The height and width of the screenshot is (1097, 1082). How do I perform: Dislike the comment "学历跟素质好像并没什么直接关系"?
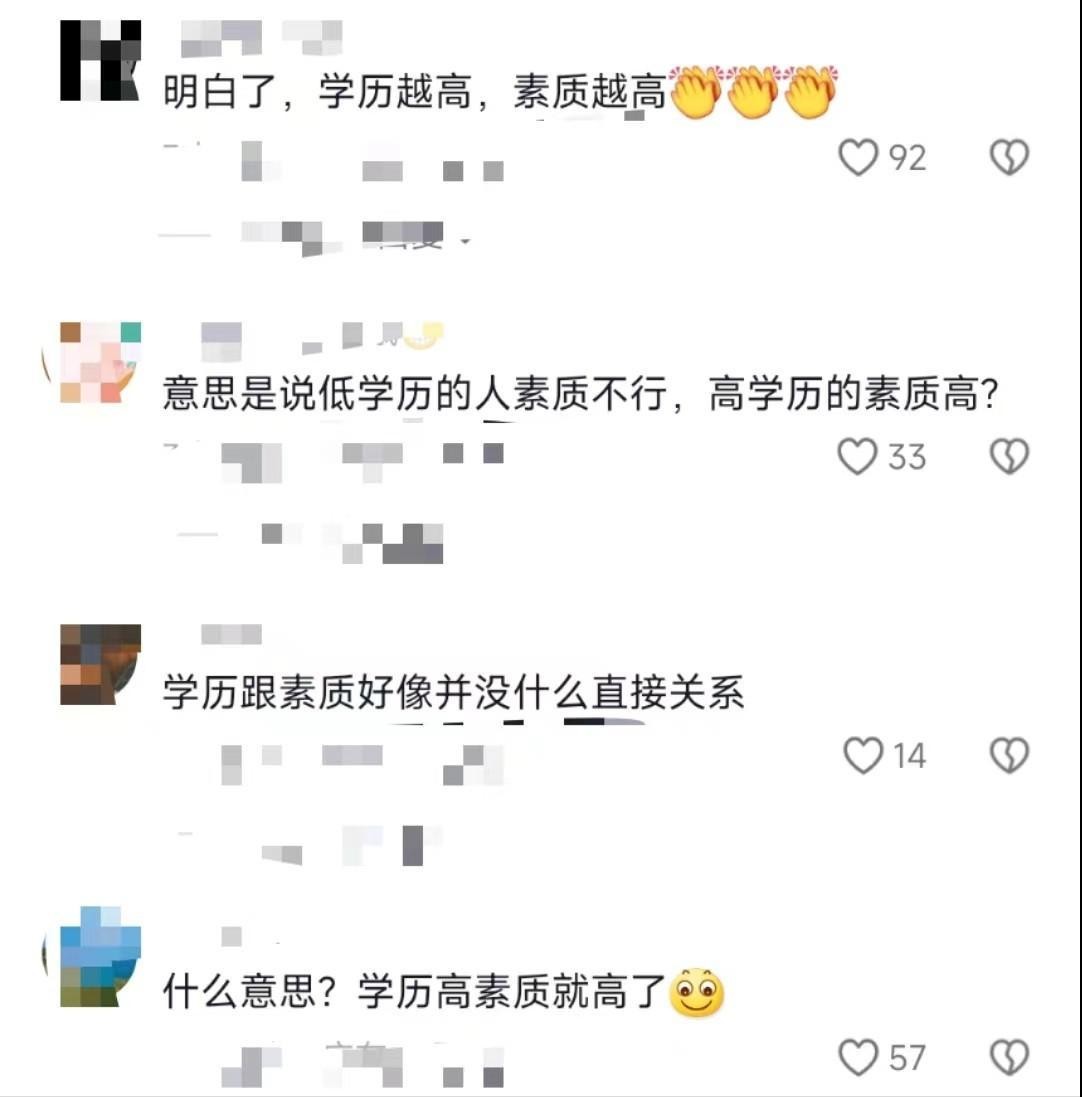pos(1009,756)
